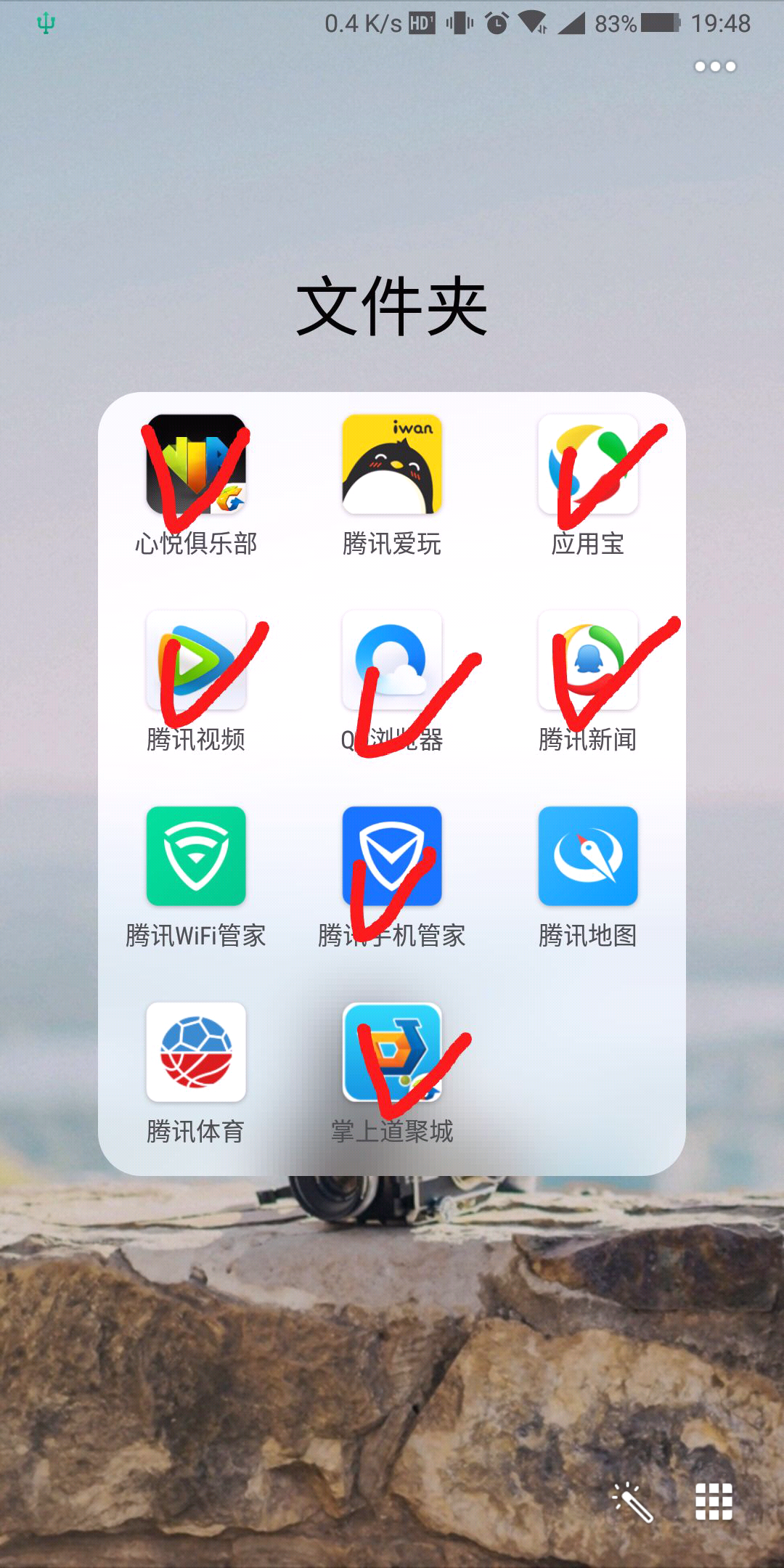Open the 腾讯体育 app
The image size is (784, 1568).
pyautogui.click(x=196, y=1053)
